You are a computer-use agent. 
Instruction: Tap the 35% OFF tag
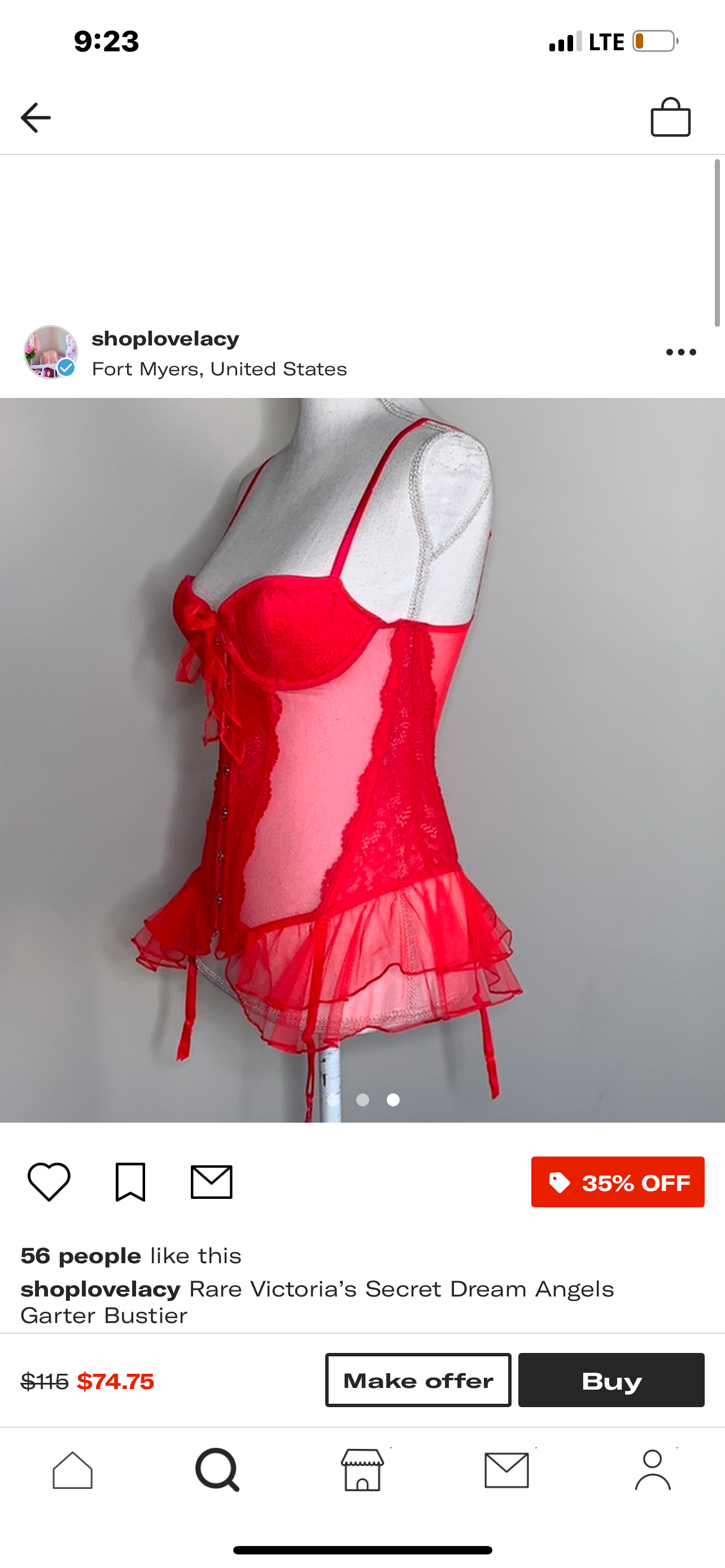point(617,1182)
